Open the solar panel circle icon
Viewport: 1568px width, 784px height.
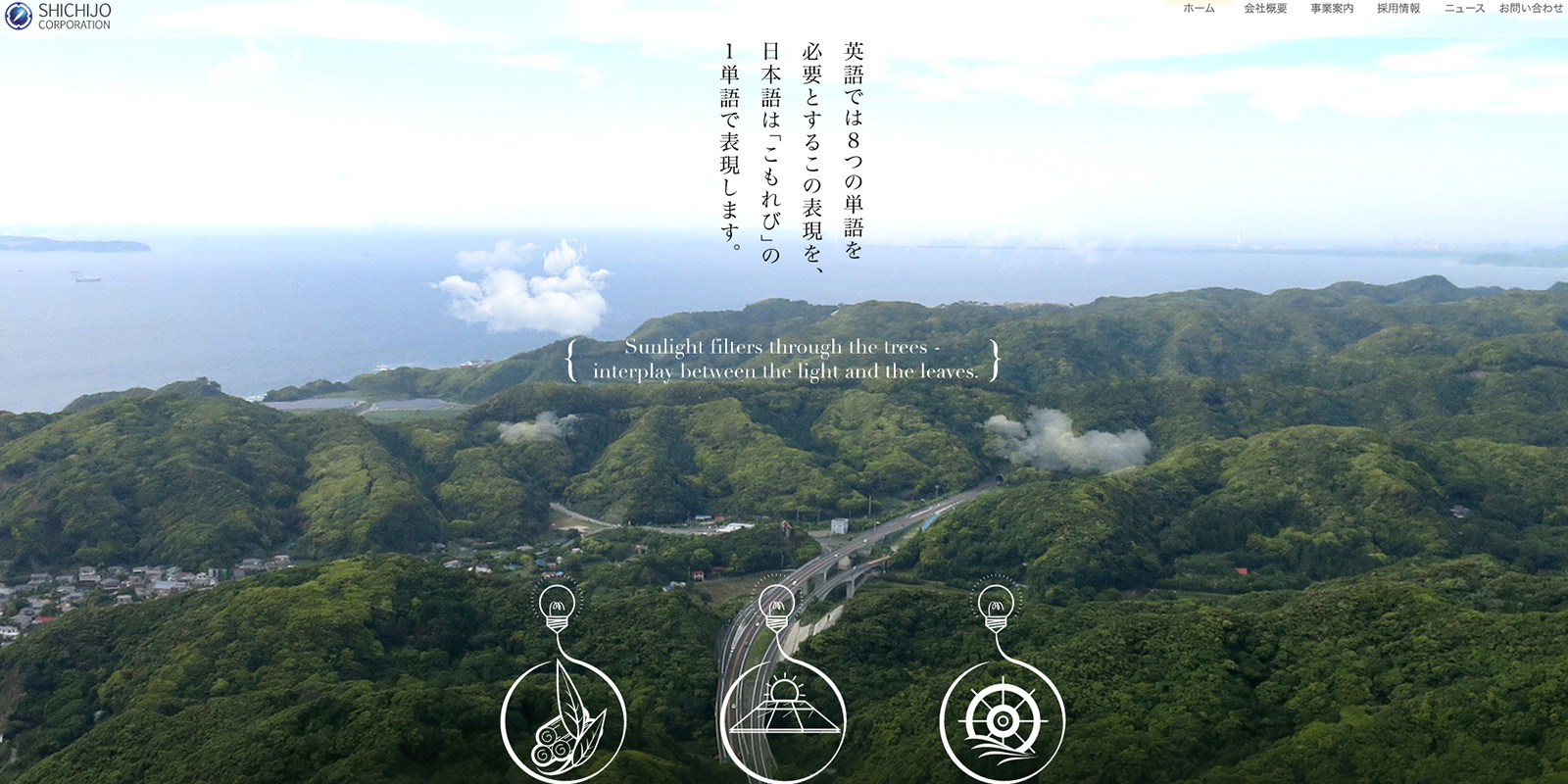782,720
